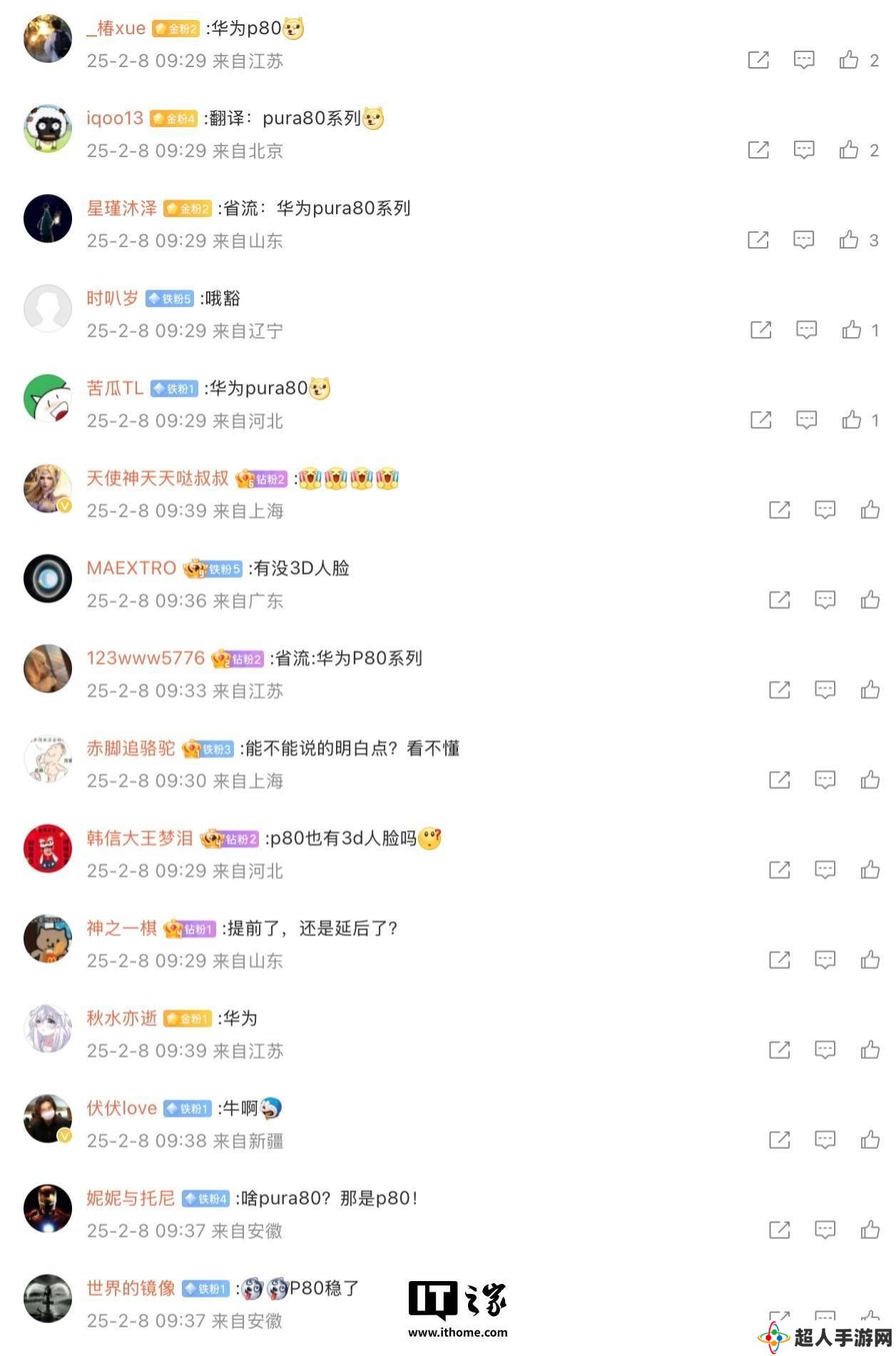Like 赤脚追骆驼's comment
Screen dimensions: 896x1356
coord(870,779)
